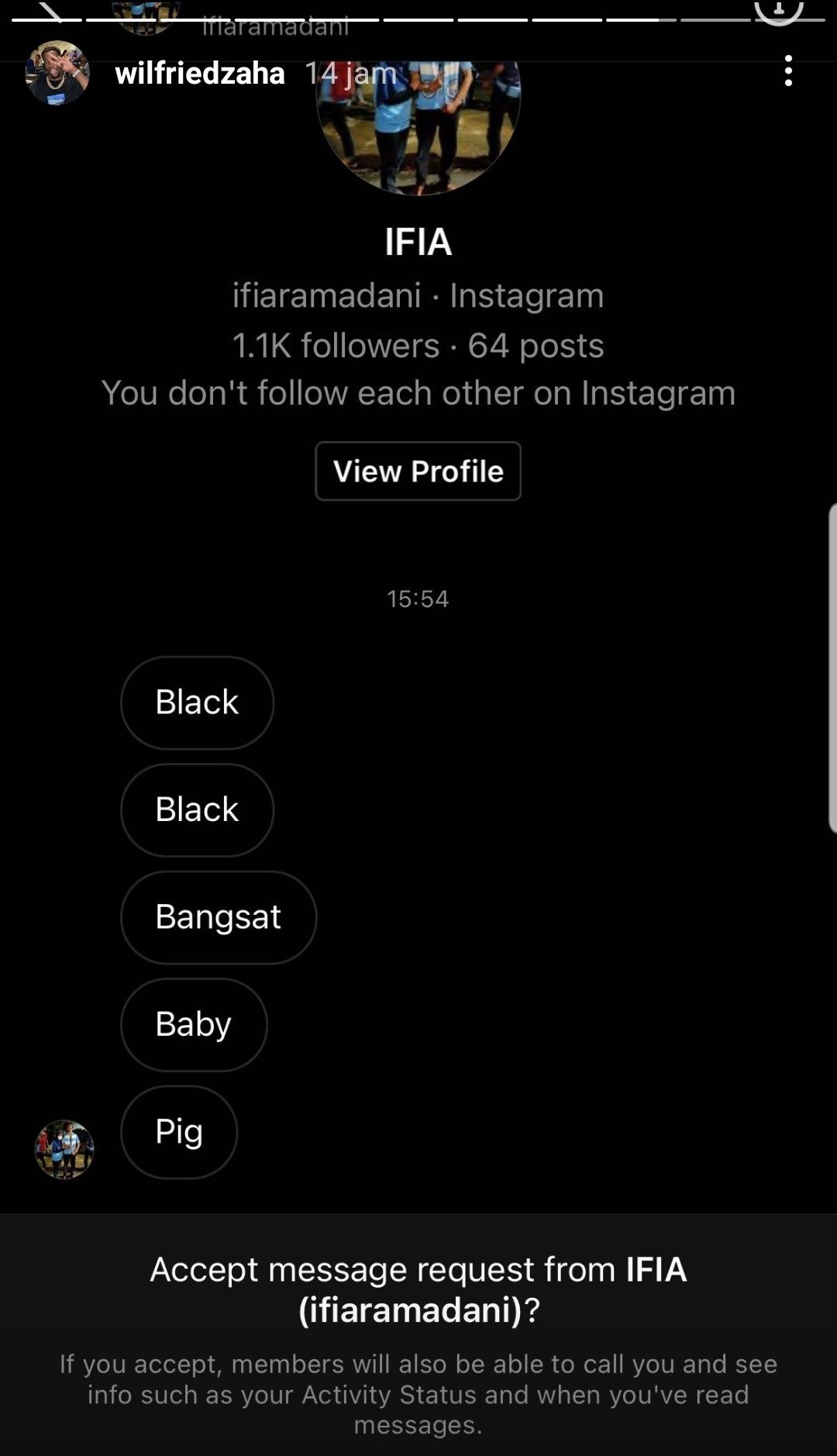The width and height of the screenshot is (837, 1456).
Task: Open wilfriedzaha's profile from the avatar
Action: (57, 73)
